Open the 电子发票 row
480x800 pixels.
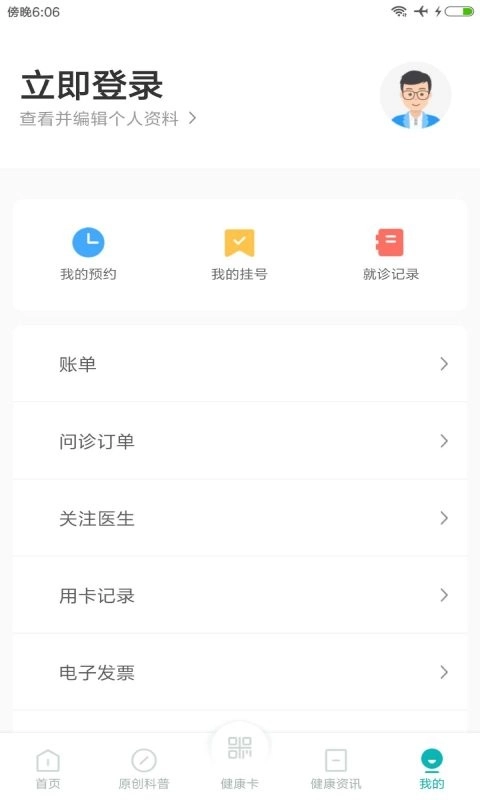pyautogui.click(x=240, y=672)
